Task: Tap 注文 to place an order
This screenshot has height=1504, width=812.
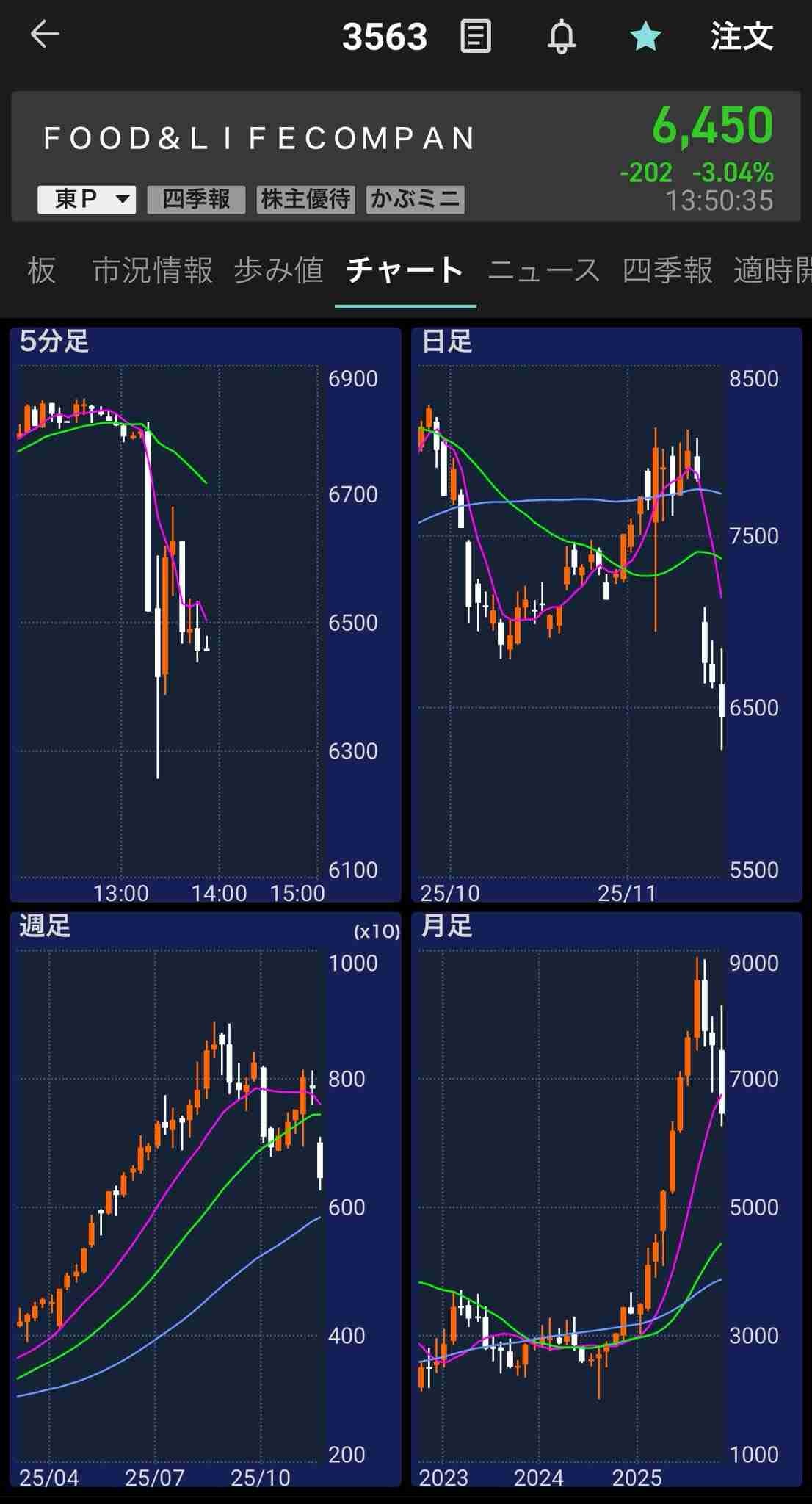Action: [x=742, y=36]
